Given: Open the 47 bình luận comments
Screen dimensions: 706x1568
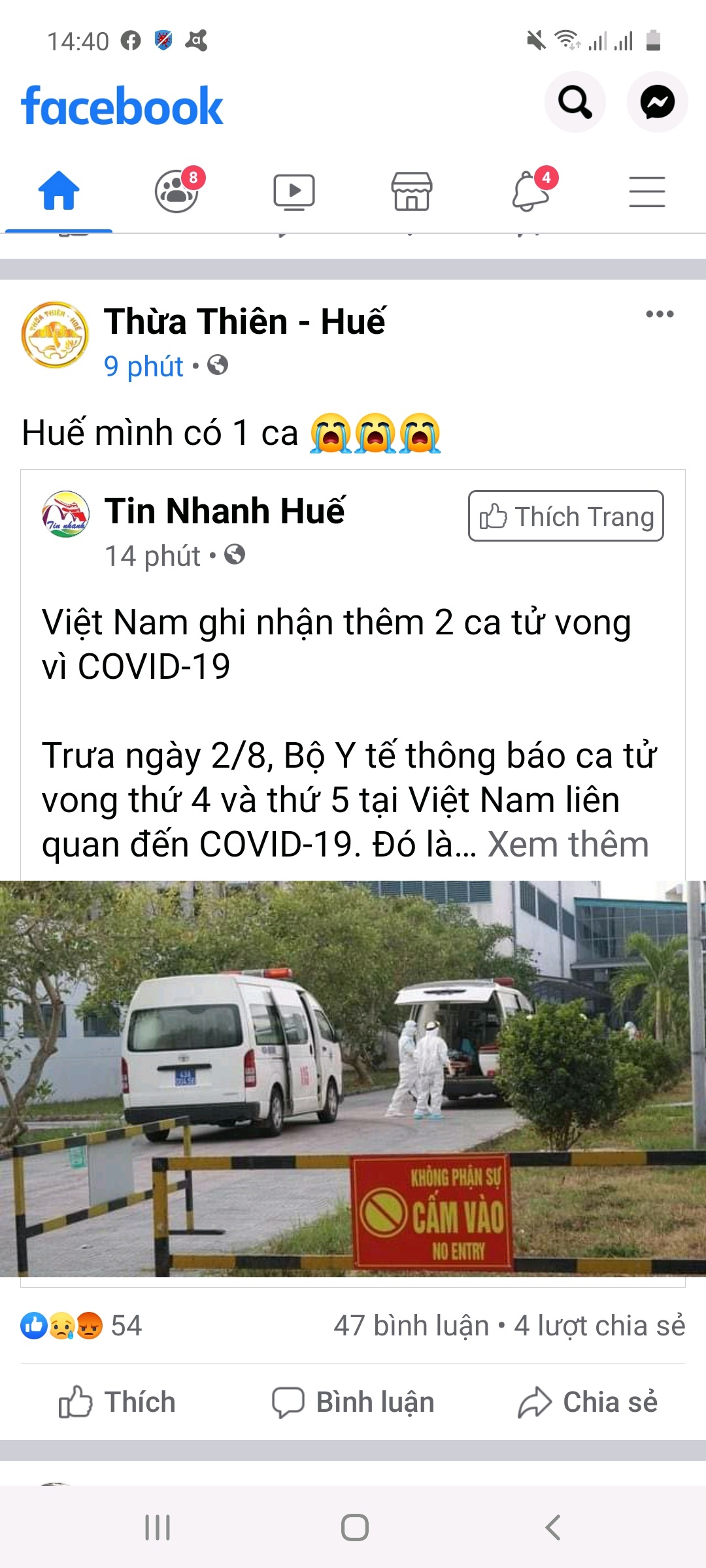Looking at the screenshot, I should click(411, 1326).
